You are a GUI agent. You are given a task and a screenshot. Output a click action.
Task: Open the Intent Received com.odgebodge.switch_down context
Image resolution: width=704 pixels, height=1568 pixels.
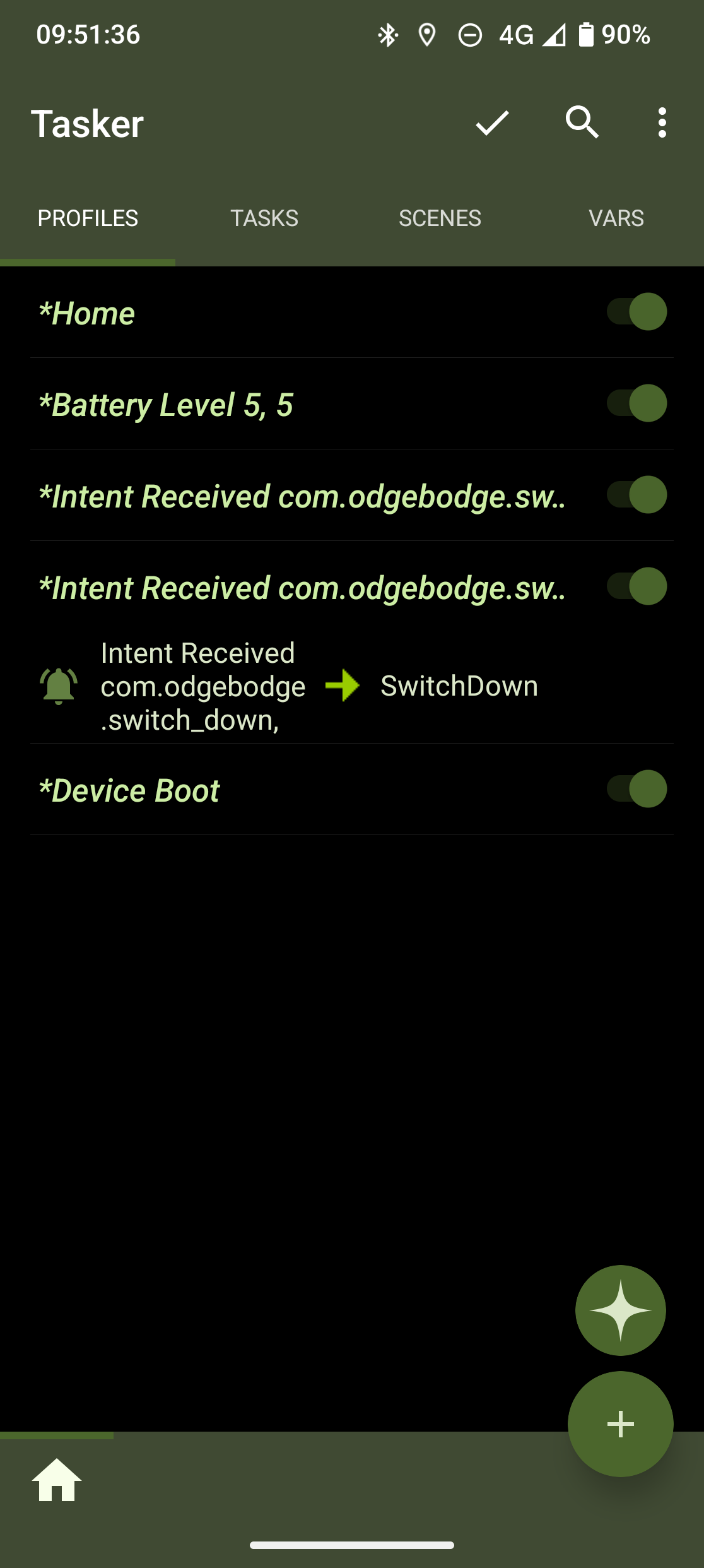coord(202,686)
